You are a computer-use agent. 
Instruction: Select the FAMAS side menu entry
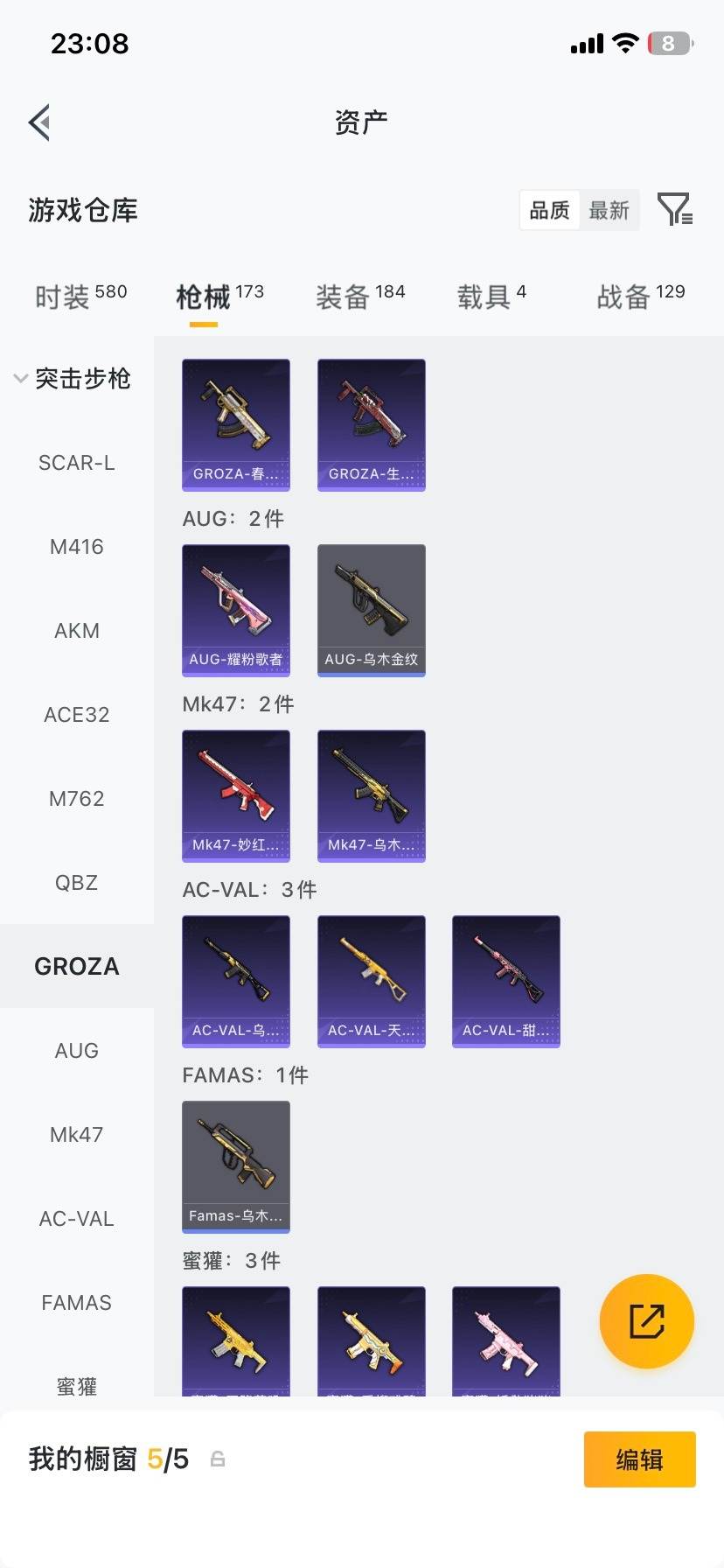pos(77,1303)
